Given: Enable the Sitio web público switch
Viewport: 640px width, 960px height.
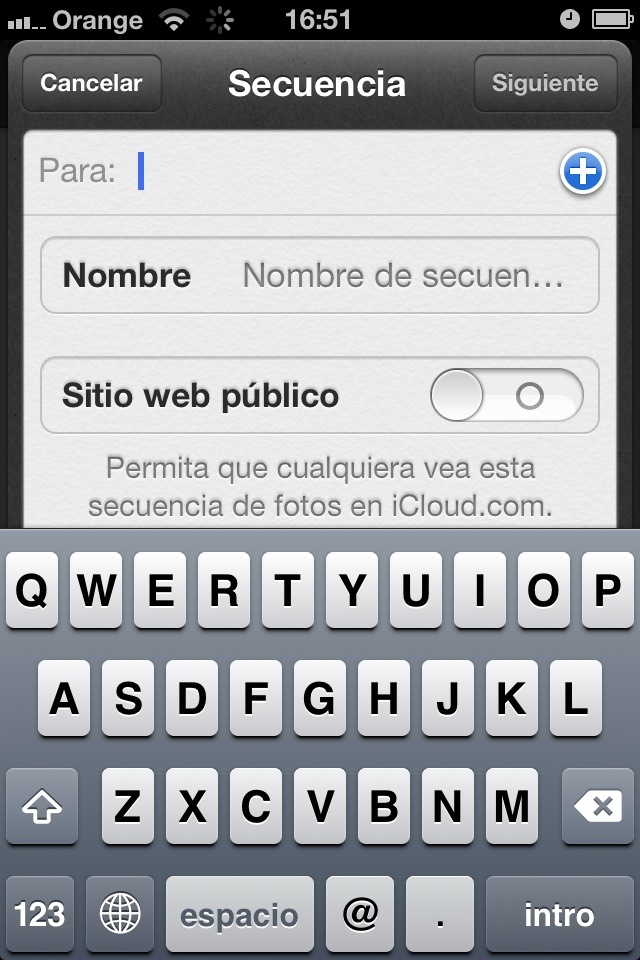Looking at the screenshot, I should [x=506, y=396].
